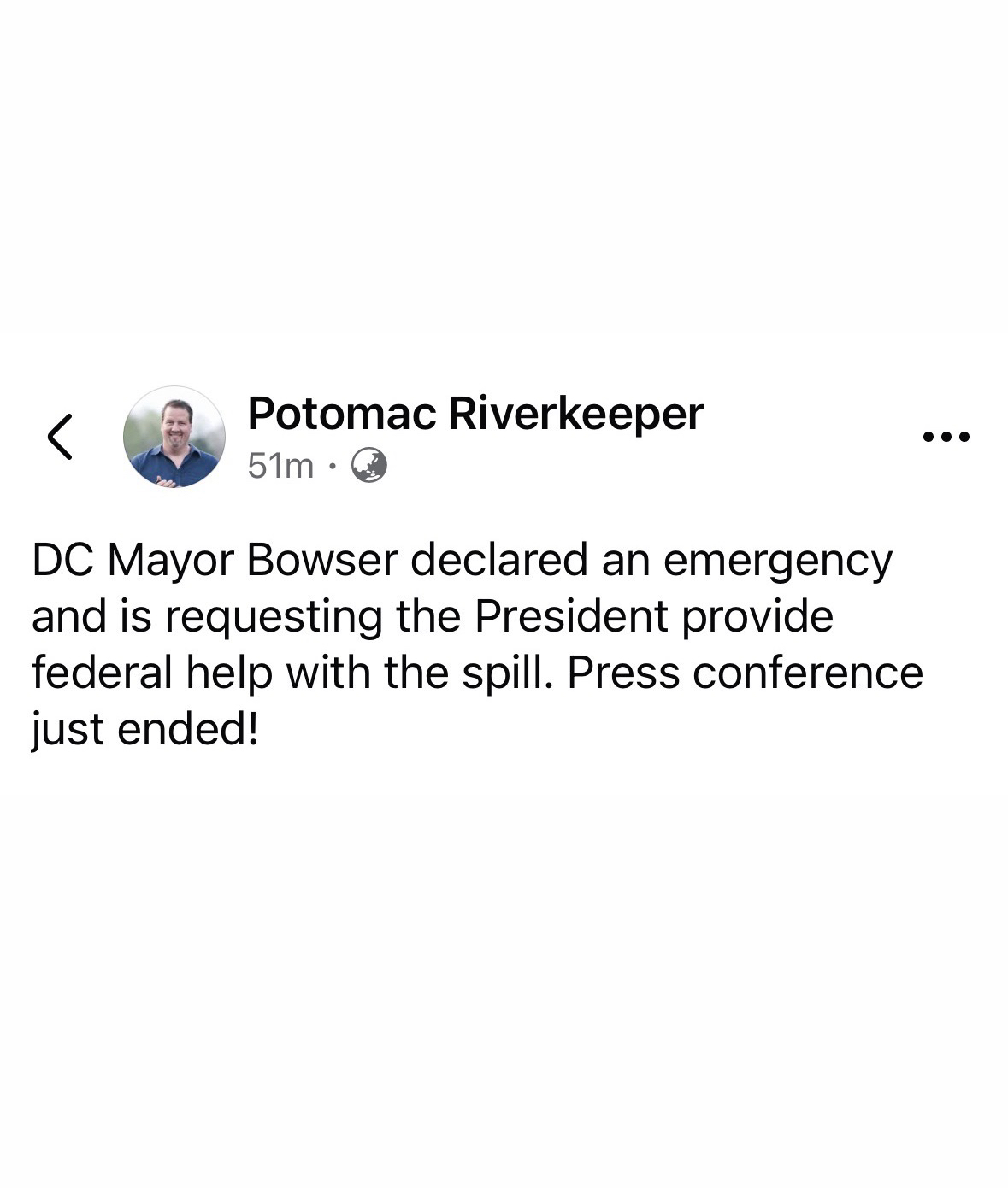This screenshot has width=1008, height=1188.
Task: Visit the Potomac Riverkeeper page name
Action: tap(475, 415)
